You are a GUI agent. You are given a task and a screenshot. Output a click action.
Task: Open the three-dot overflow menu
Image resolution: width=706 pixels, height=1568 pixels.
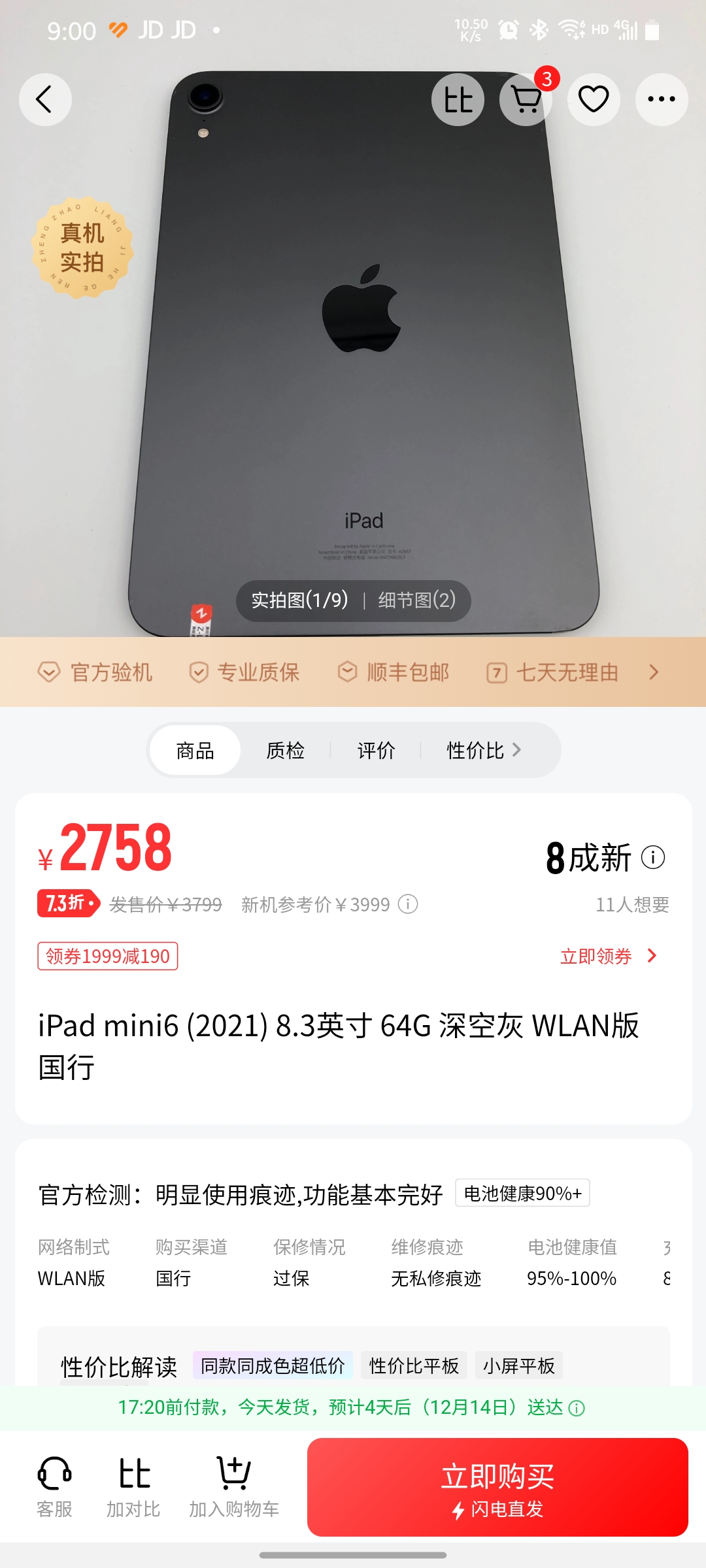[662, 99]
